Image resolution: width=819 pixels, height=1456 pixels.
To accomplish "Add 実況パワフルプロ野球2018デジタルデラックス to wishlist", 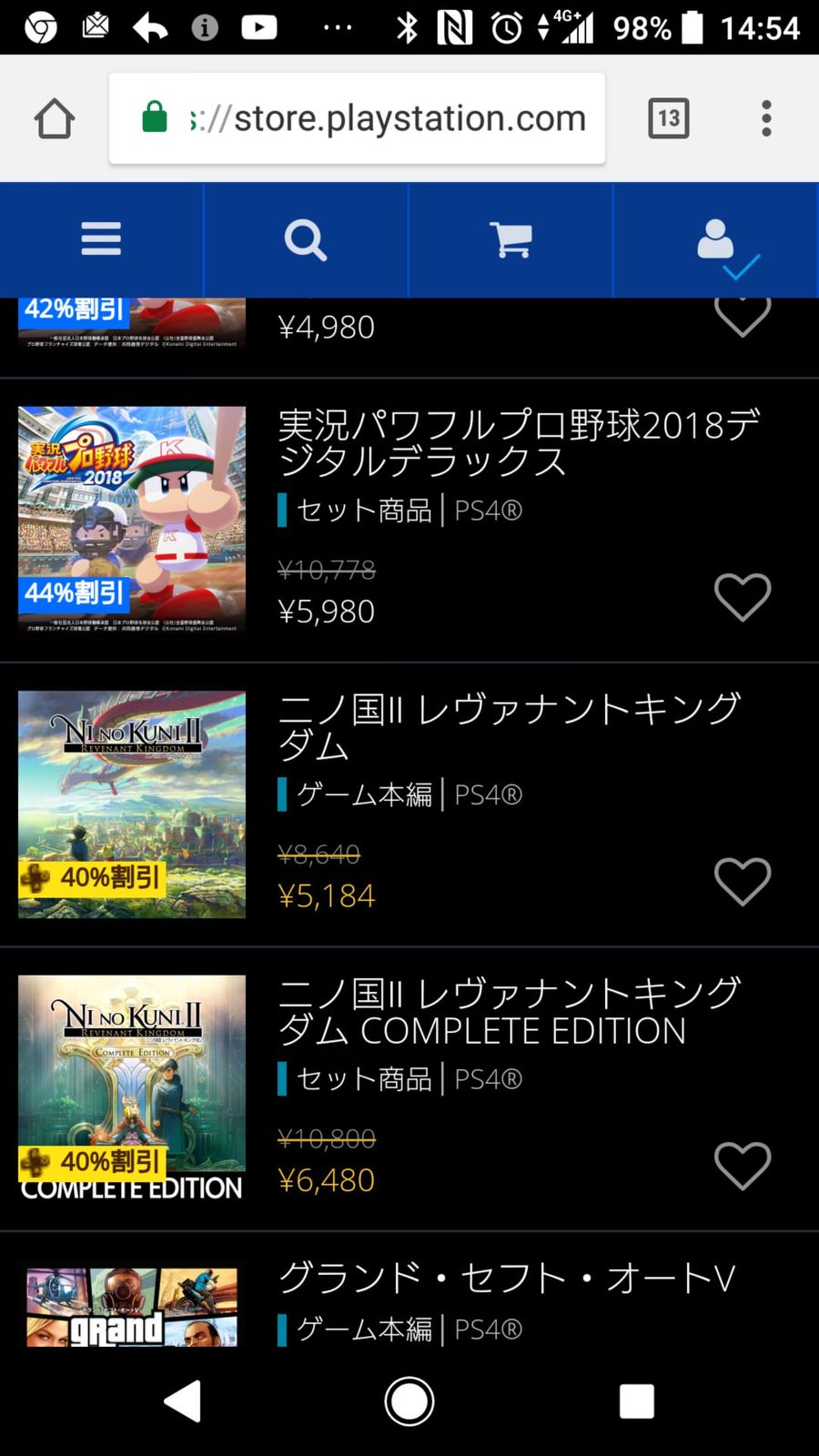I will click(743, 597).
